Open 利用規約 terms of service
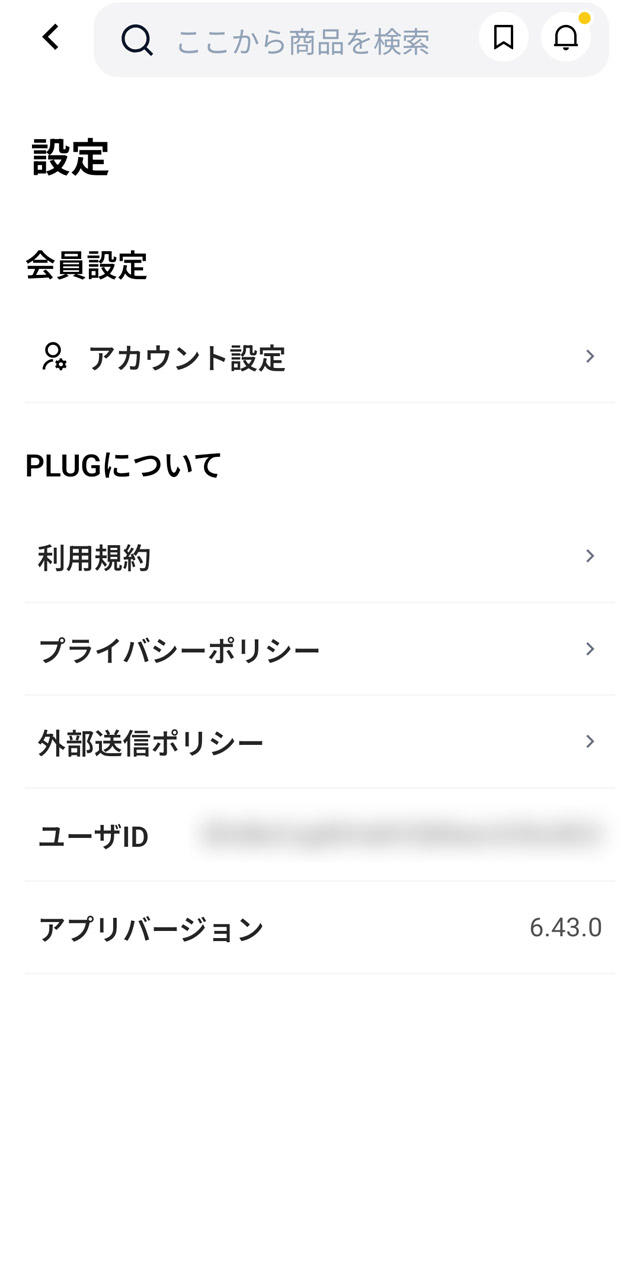 (x=319, y=557)
